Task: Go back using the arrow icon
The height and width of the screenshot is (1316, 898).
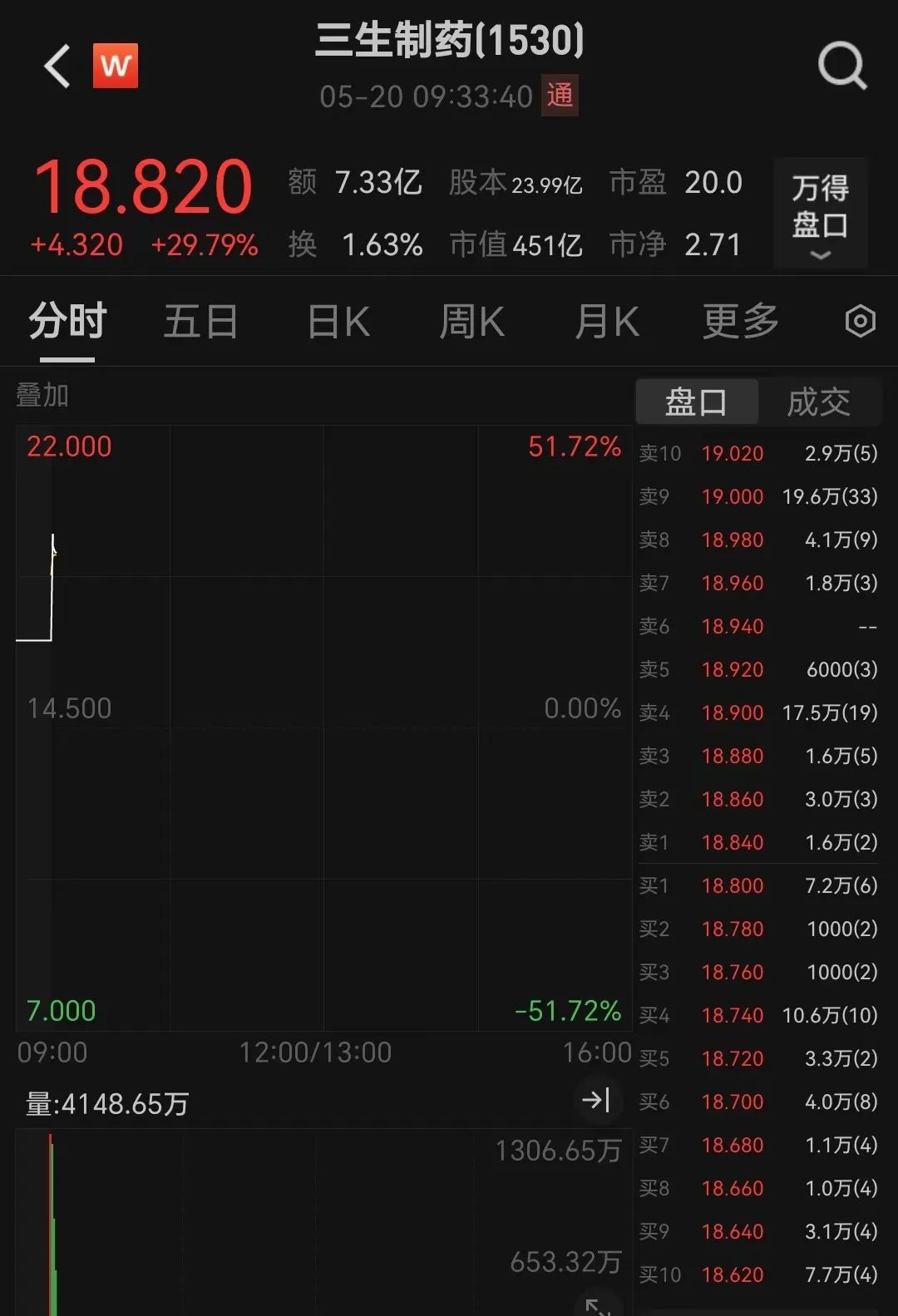Action: click(57, 67)
